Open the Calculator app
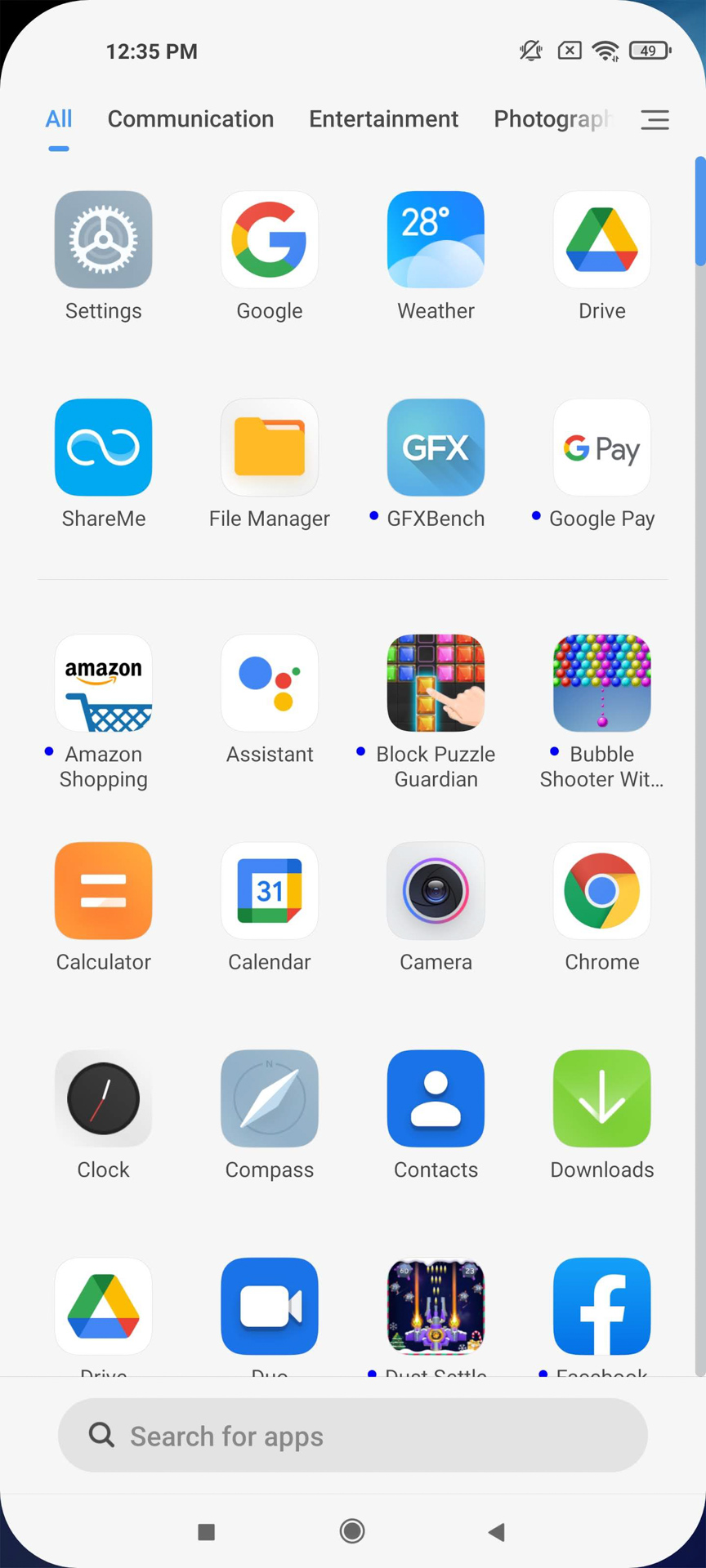The width and height of the screenshot is (706, 1568). click(104, 891)
